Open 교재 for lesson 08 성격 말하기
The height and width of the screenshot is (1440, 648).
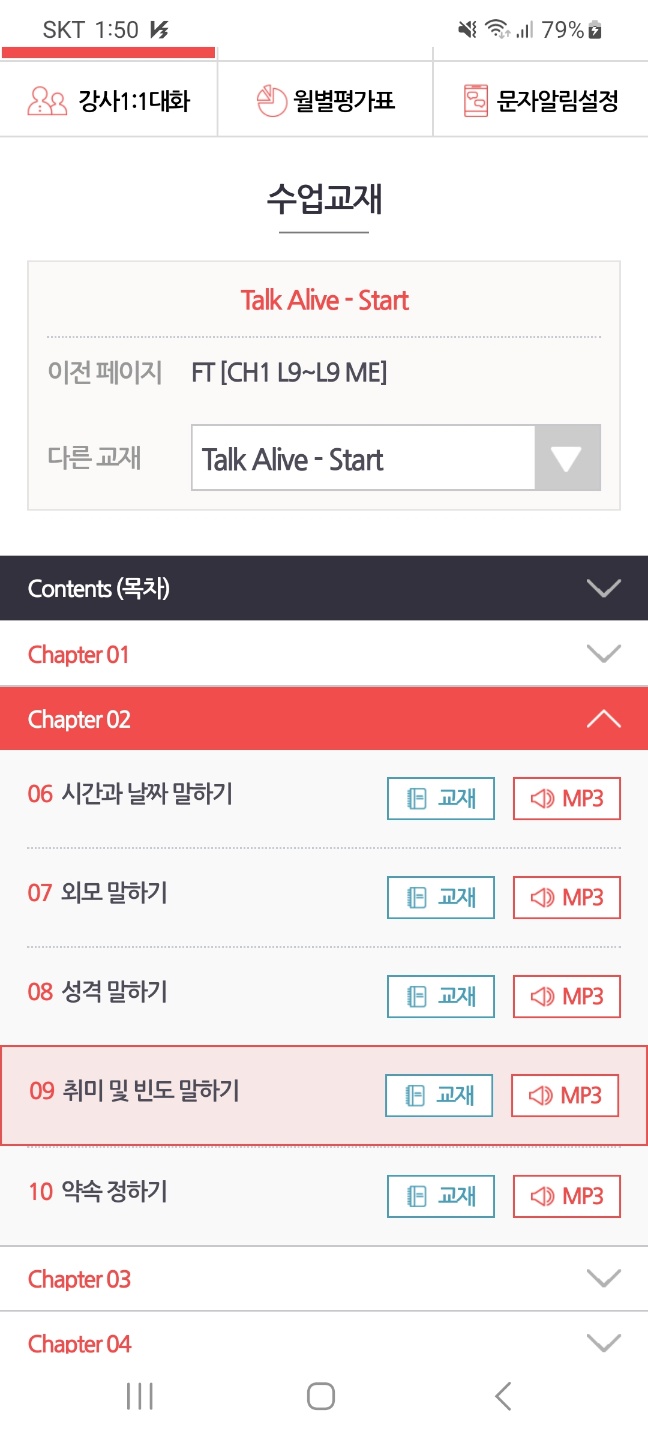[441, 996]
